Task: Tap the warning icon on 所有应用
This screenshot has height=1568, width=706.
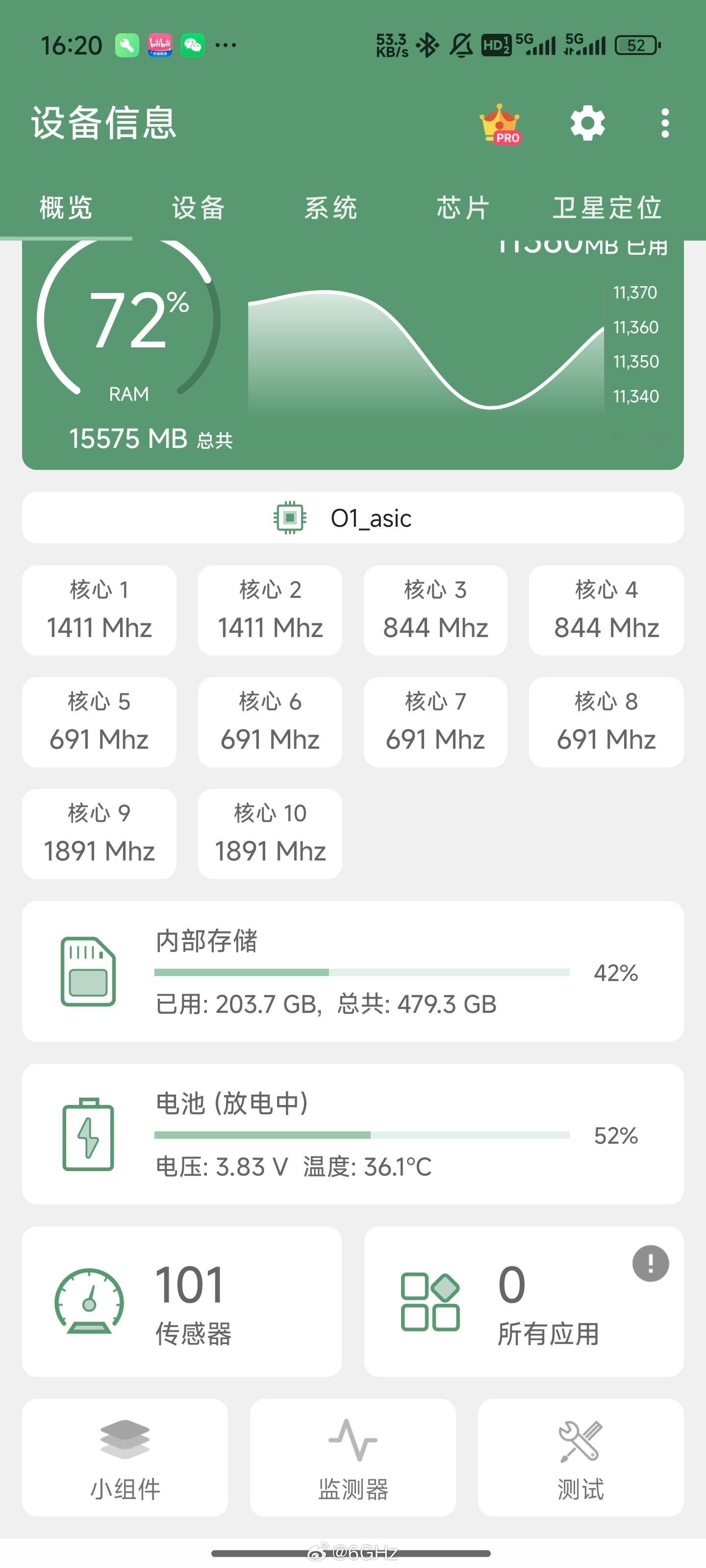Action: pos(651,1264)
